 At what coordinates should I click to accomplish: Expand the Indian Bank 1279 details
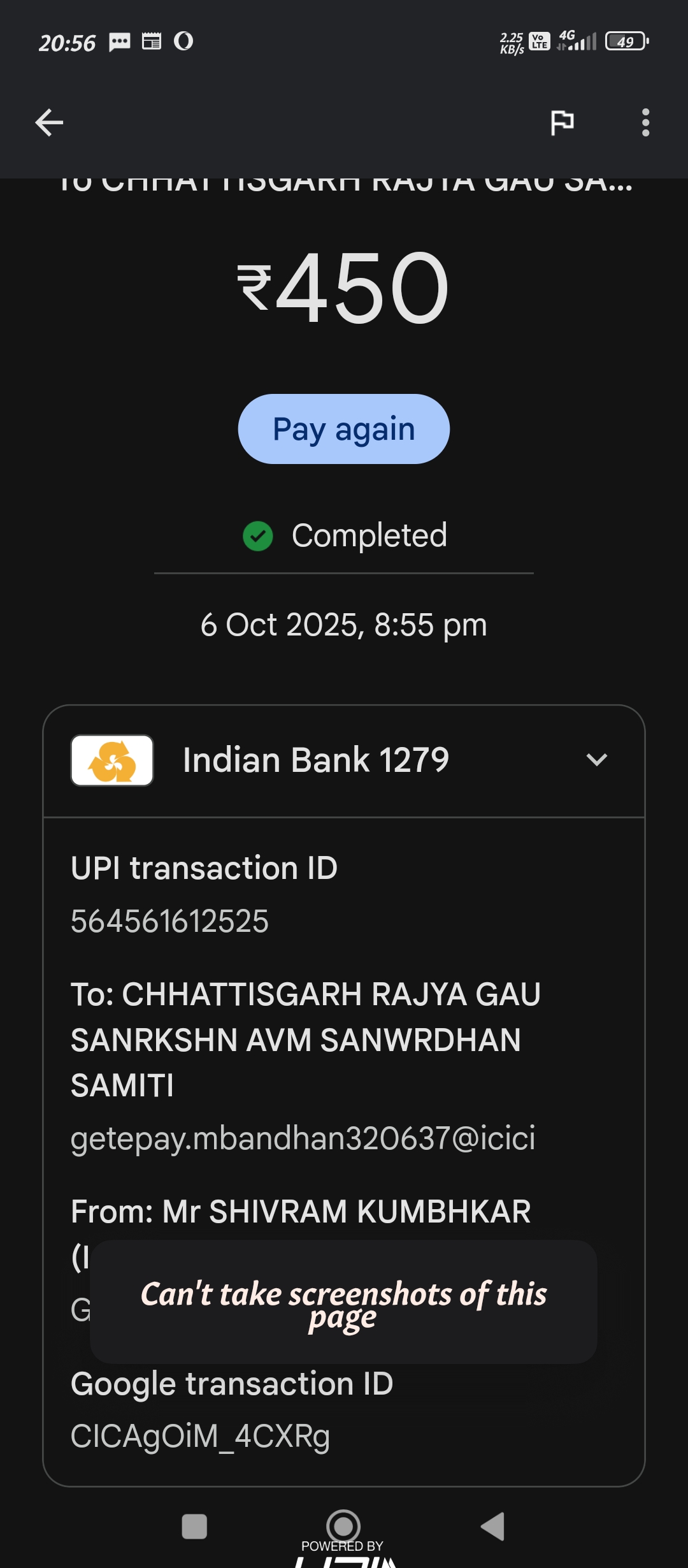(596, 760)
